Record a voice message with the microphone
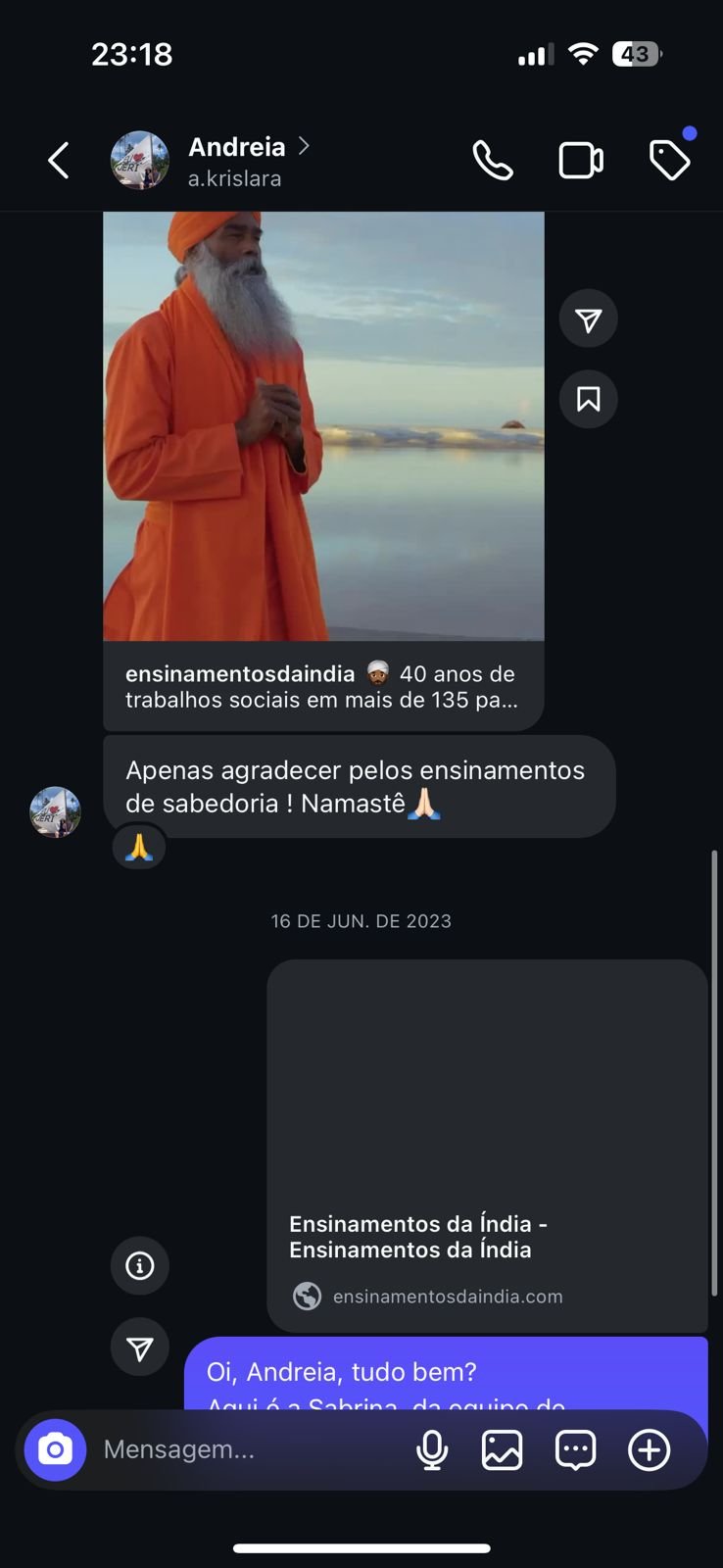Screen dimensions: 723x1568 click(431, 1449)
